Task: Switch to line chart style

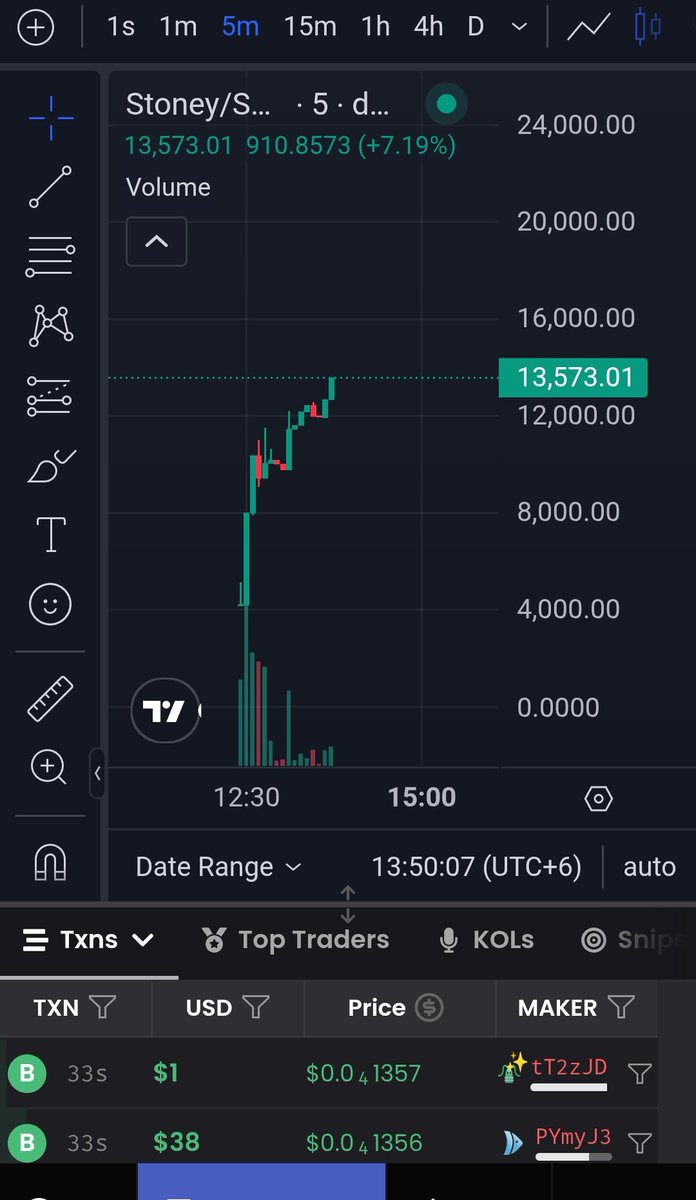Action: (x=589, y=27)
